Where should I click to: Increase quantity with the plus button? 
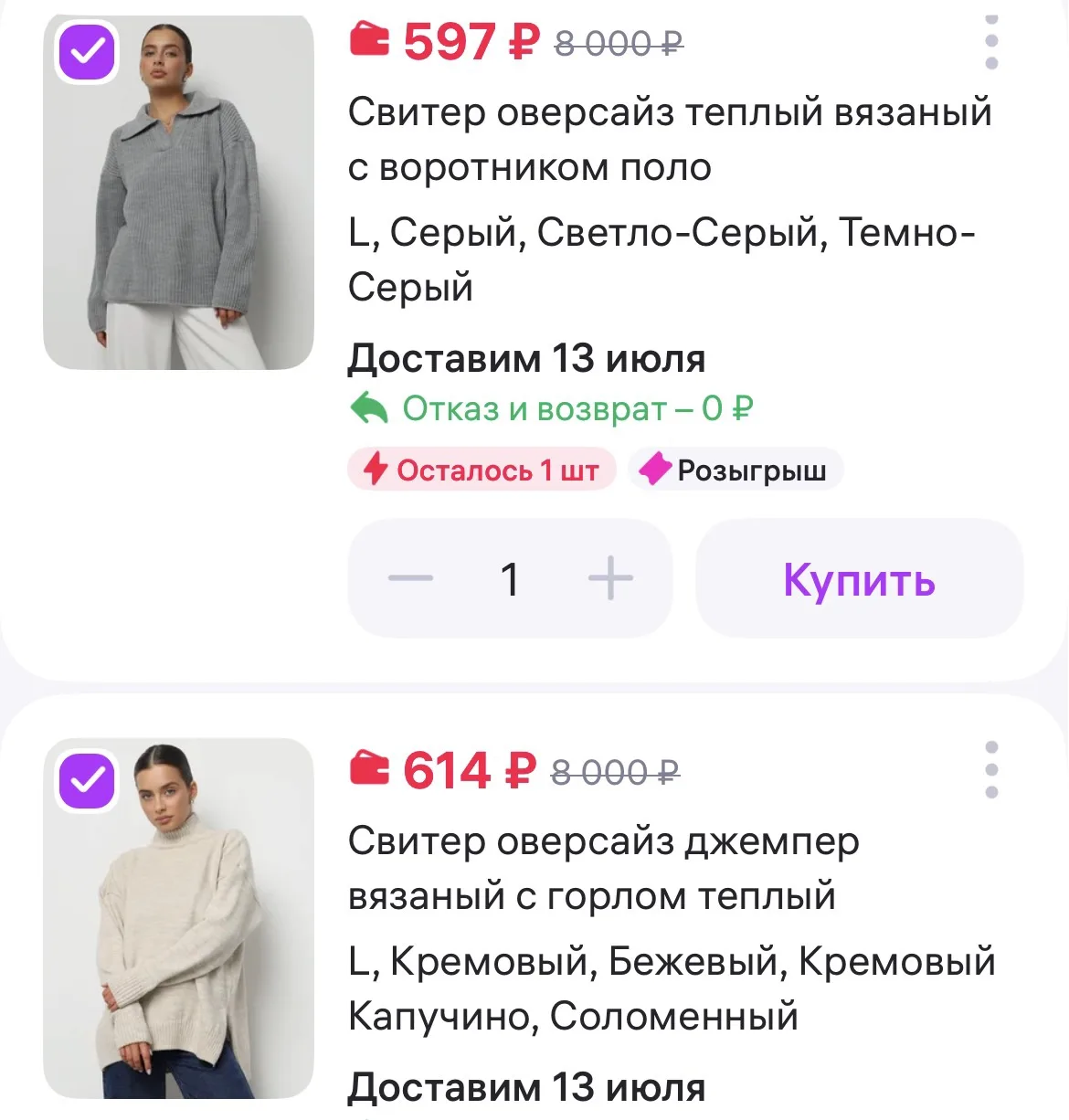click(x=610, y=578)
